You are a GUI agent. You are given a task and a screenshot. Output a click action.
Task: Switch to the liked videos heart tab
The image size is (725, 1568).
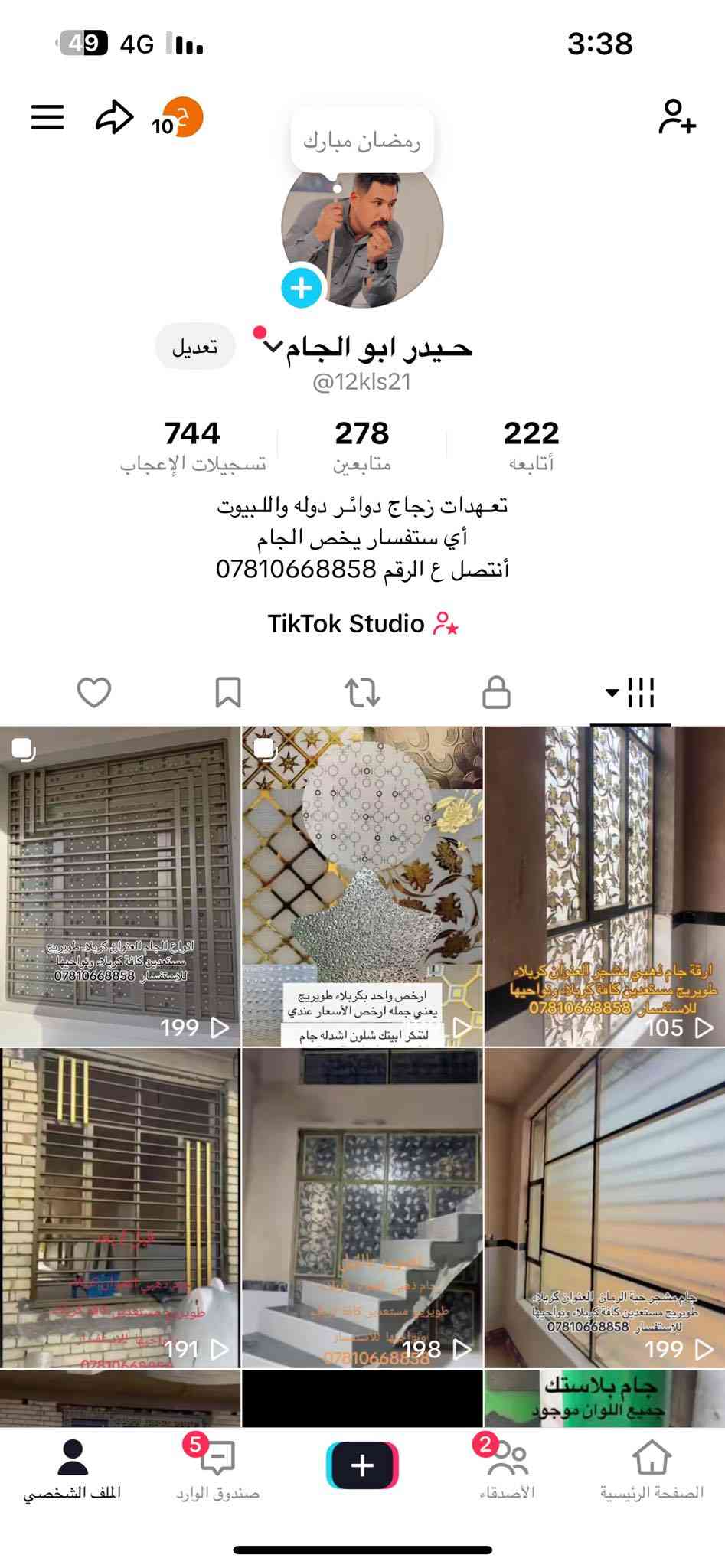tap(94, 693)
